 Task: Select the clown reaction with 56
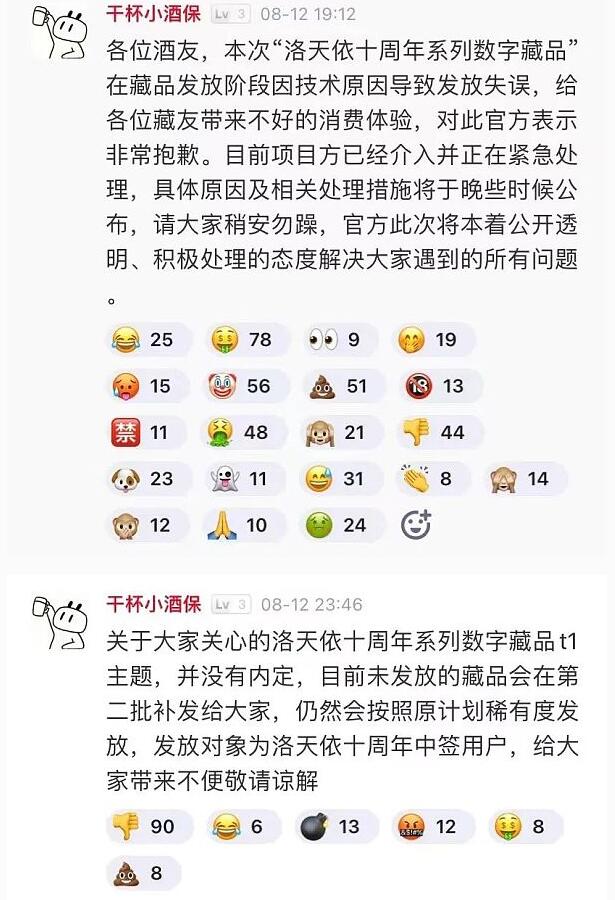tap(242, 386)
